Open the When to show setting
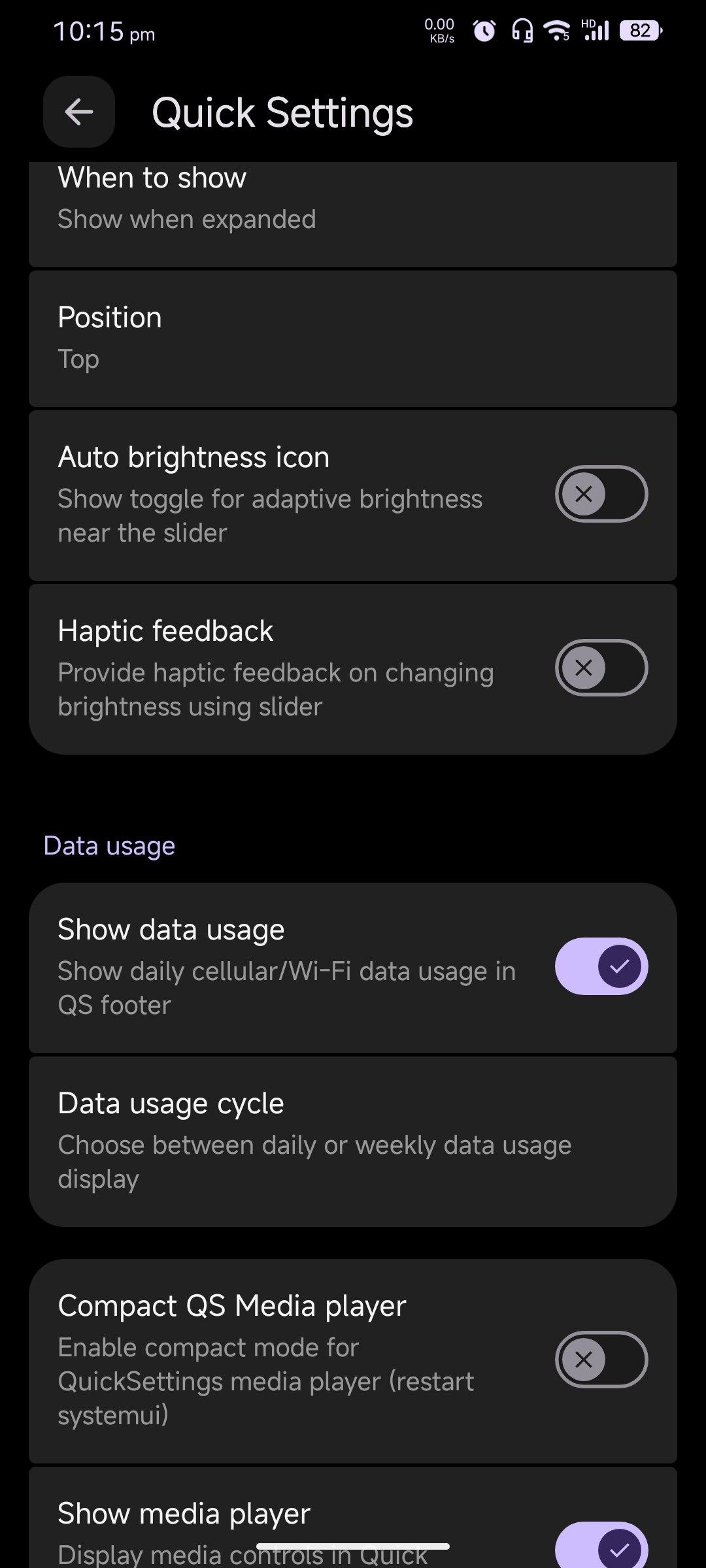 353,199
